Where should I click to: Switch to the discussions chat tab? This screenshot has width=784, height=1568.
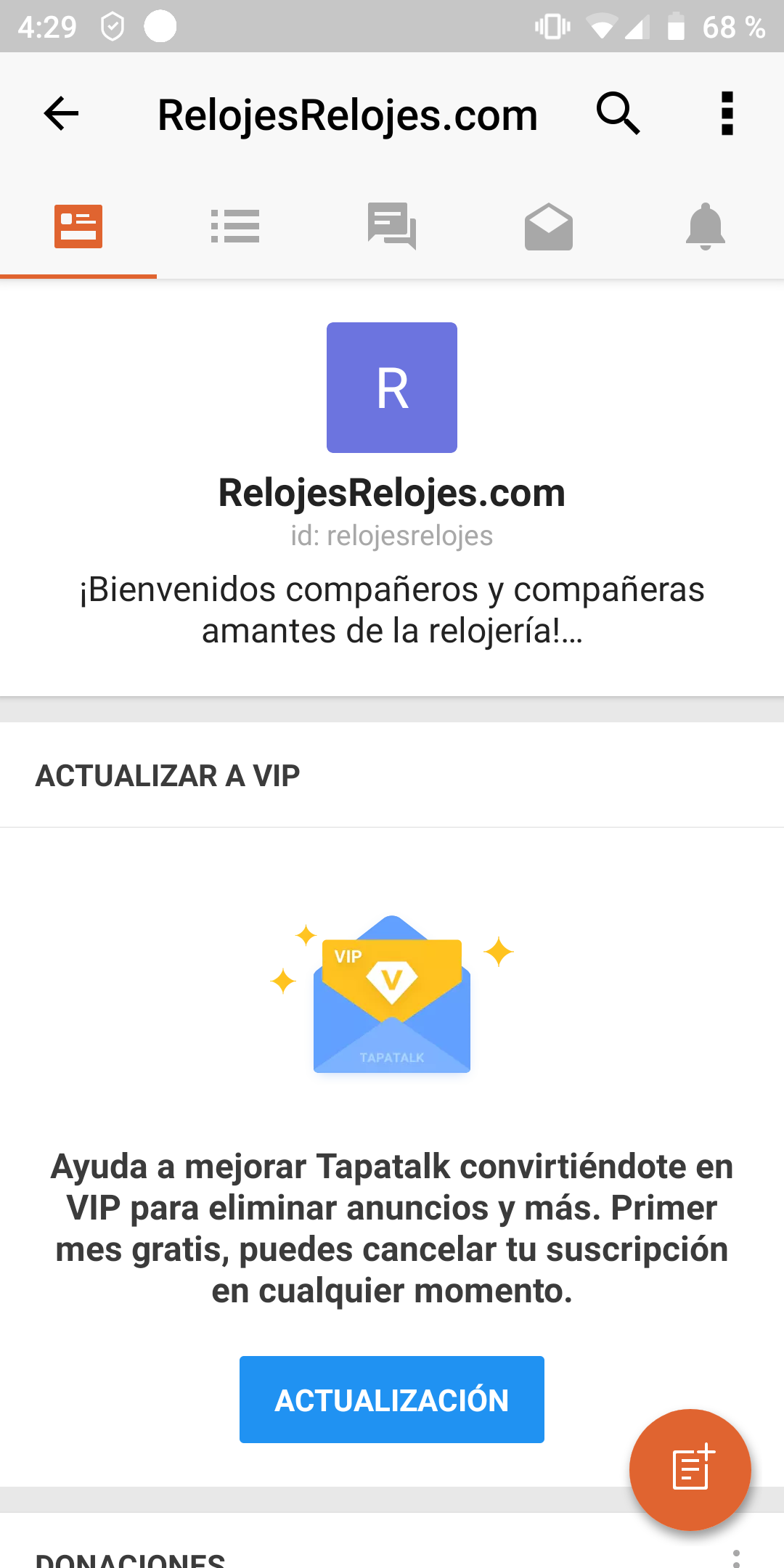[392, 226]
